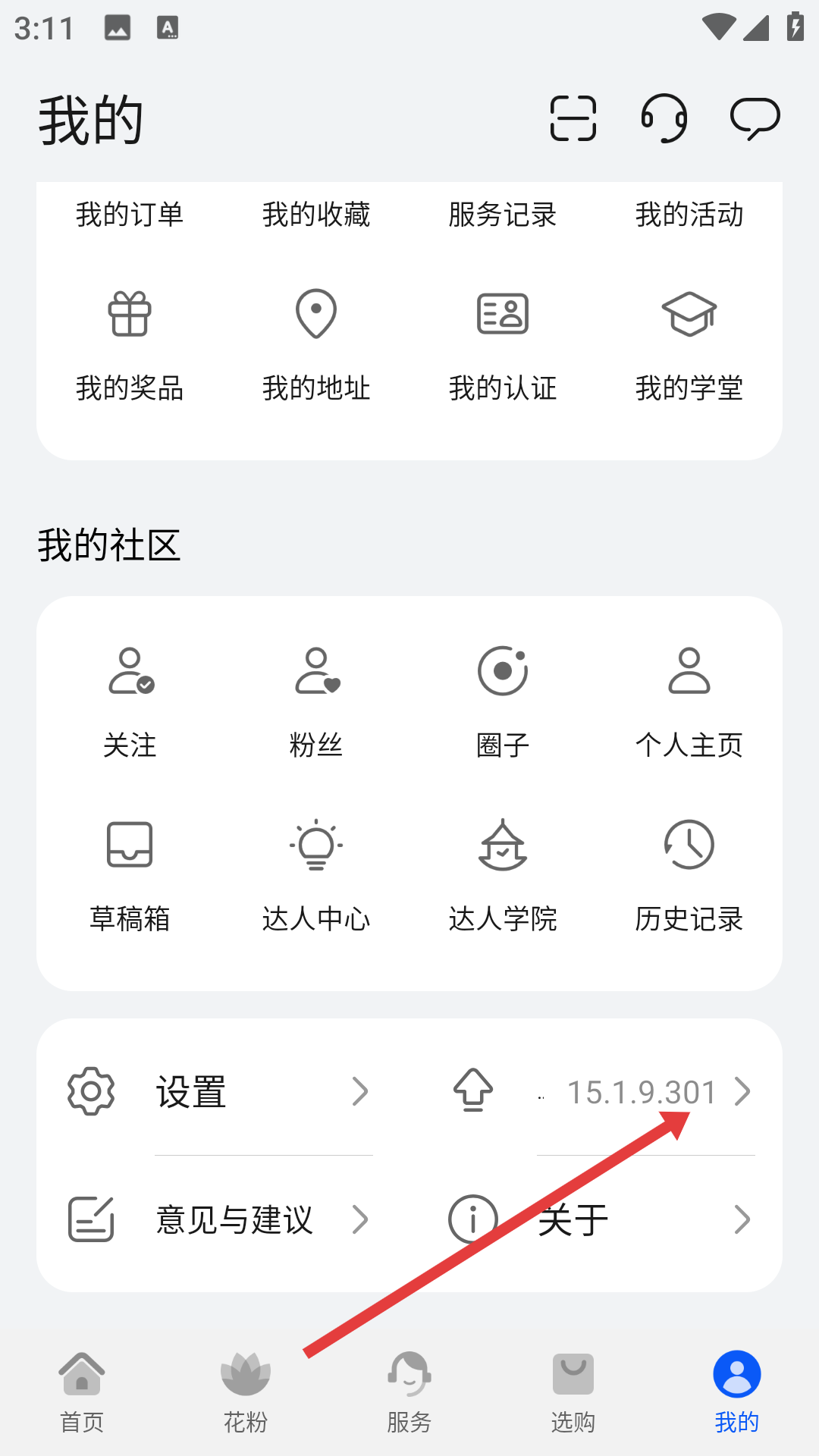View 历史记录 history
This screenshot has width=819, height=1456.
tap(689, 876)
